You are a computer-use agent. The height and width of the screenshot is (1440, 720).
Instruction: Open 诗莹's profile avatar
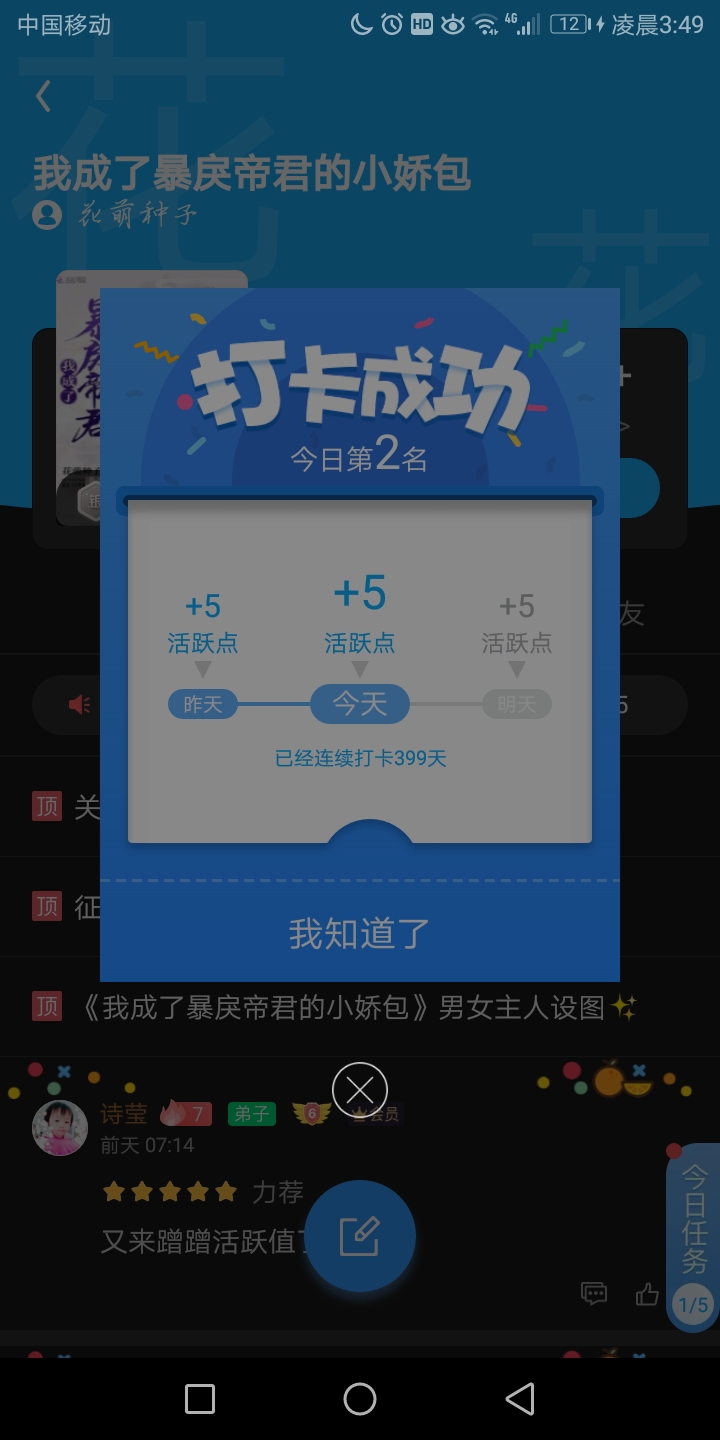tap(60, 1128)
